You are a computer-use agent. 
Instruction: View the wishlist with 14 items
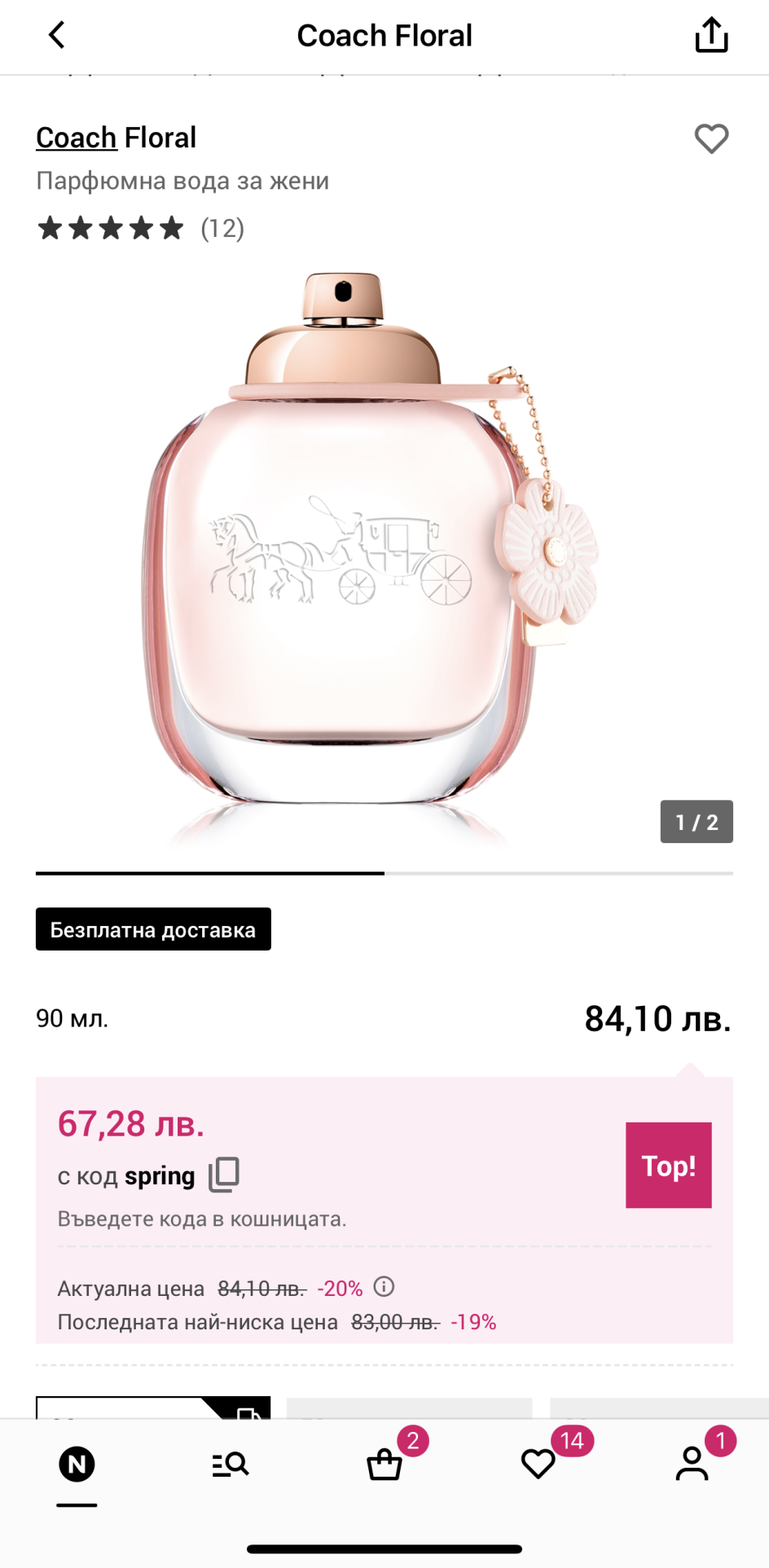click(538, 1465)
